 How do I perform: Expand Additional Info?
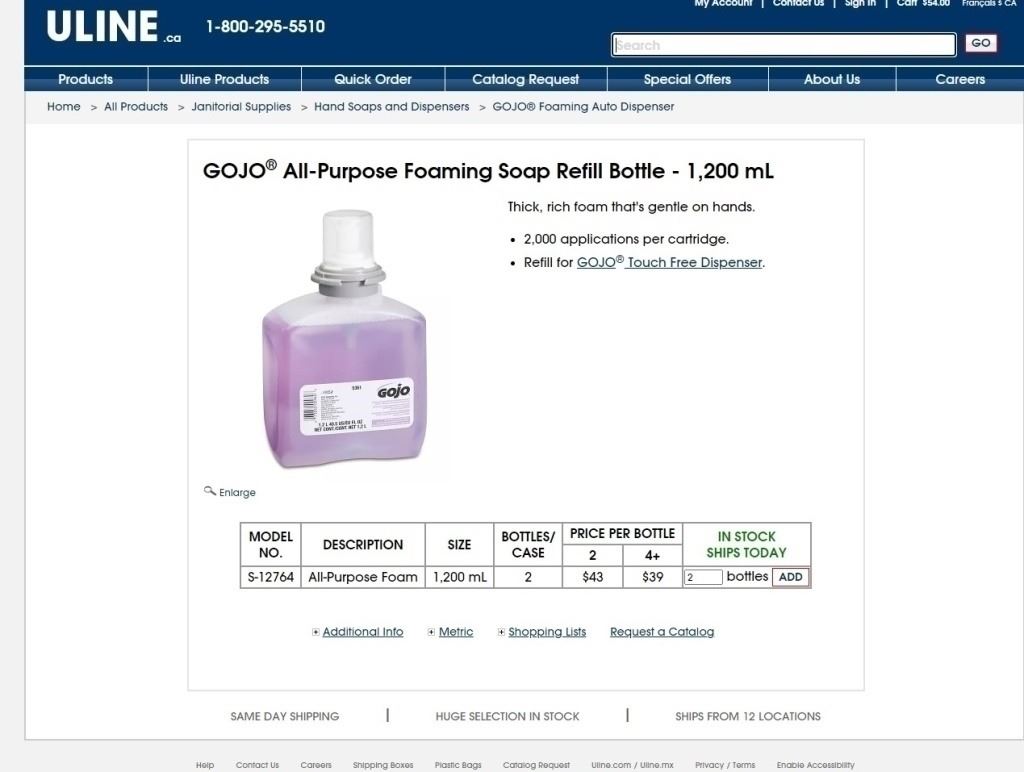[362, 632]
